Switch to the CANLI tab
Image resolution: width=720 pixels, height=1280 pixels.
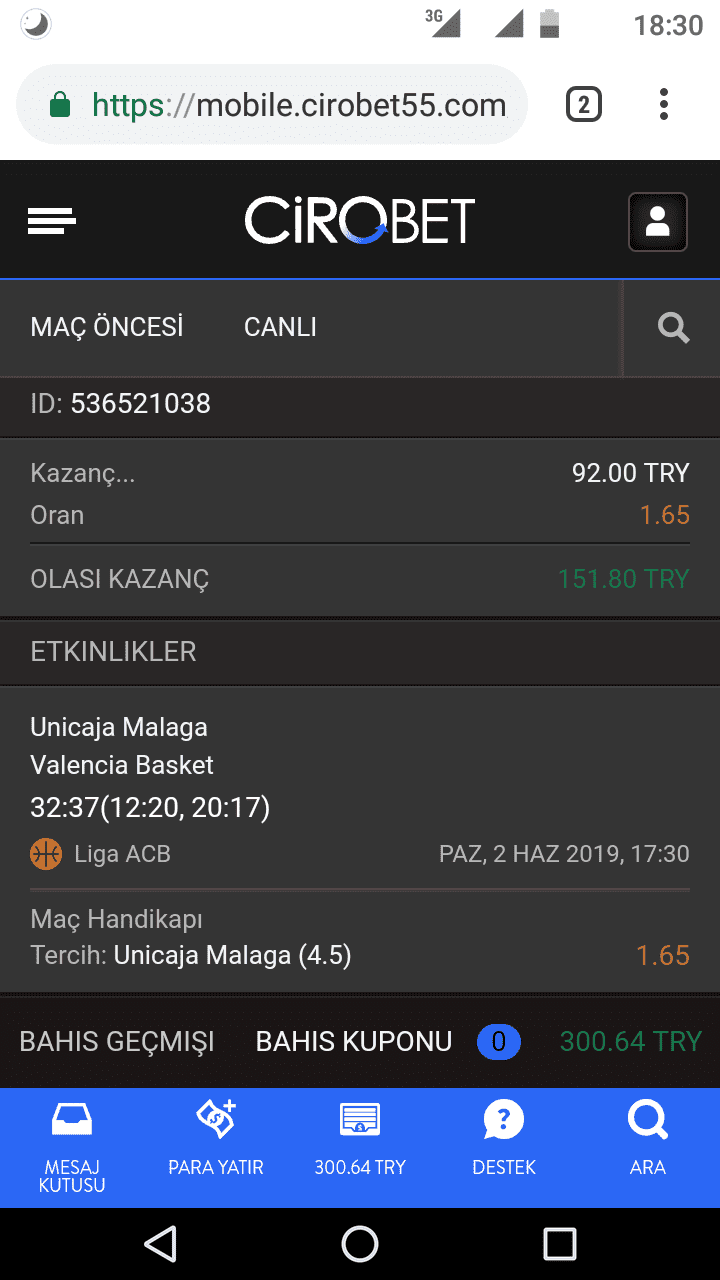pos(280,327)
